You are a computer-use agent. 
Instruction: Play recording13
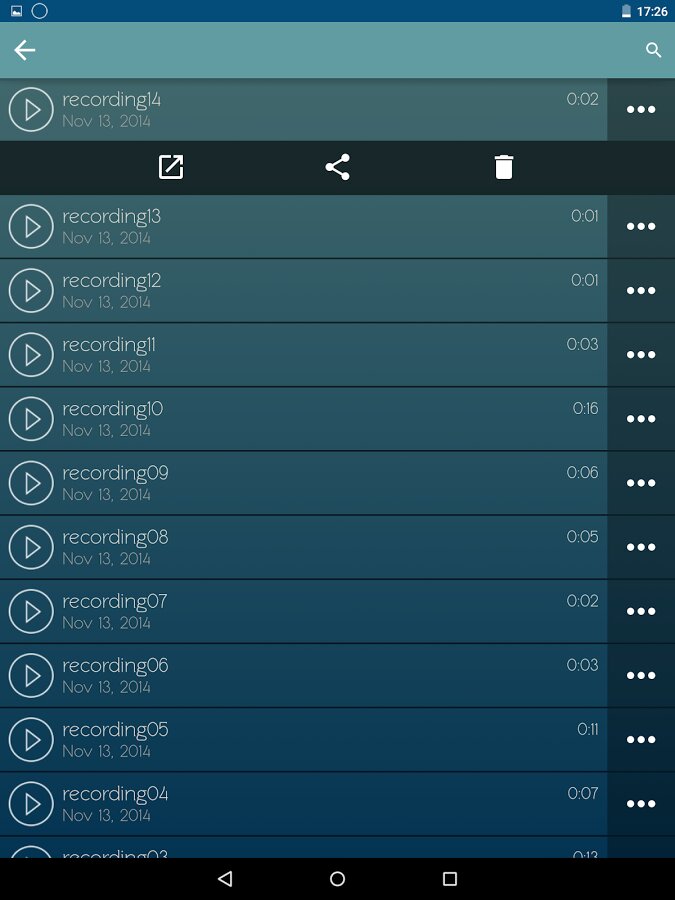point(31,226)
